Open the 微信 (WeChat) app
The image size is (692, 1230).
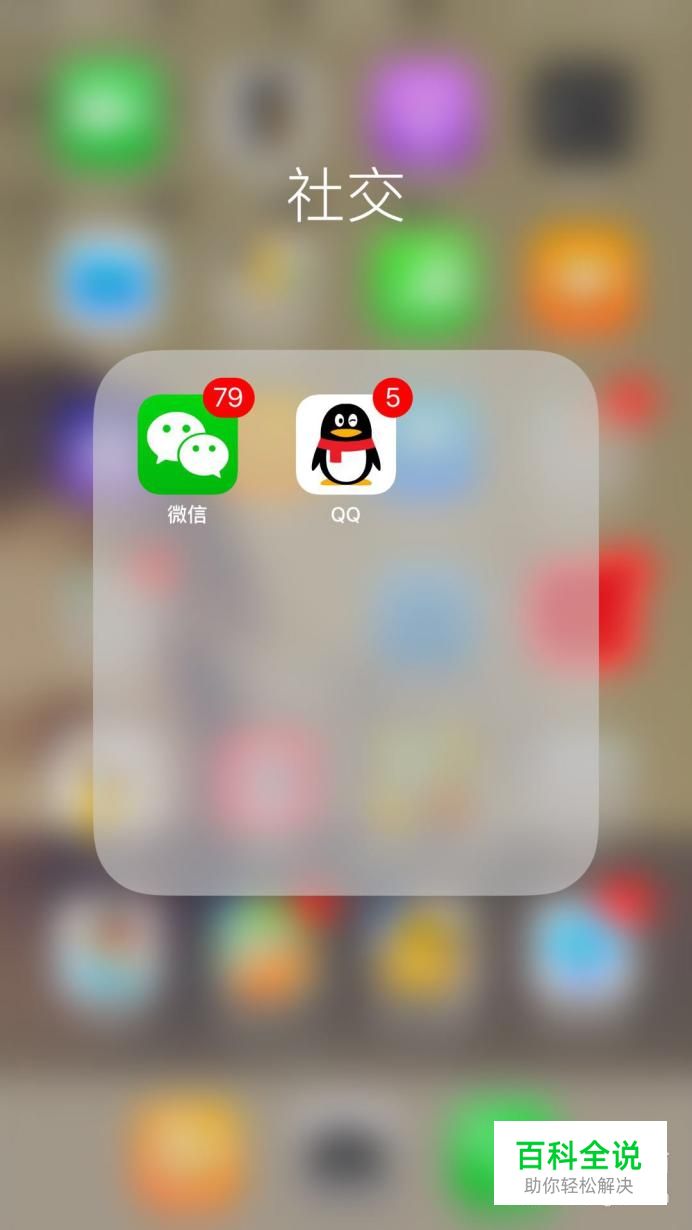187,444
